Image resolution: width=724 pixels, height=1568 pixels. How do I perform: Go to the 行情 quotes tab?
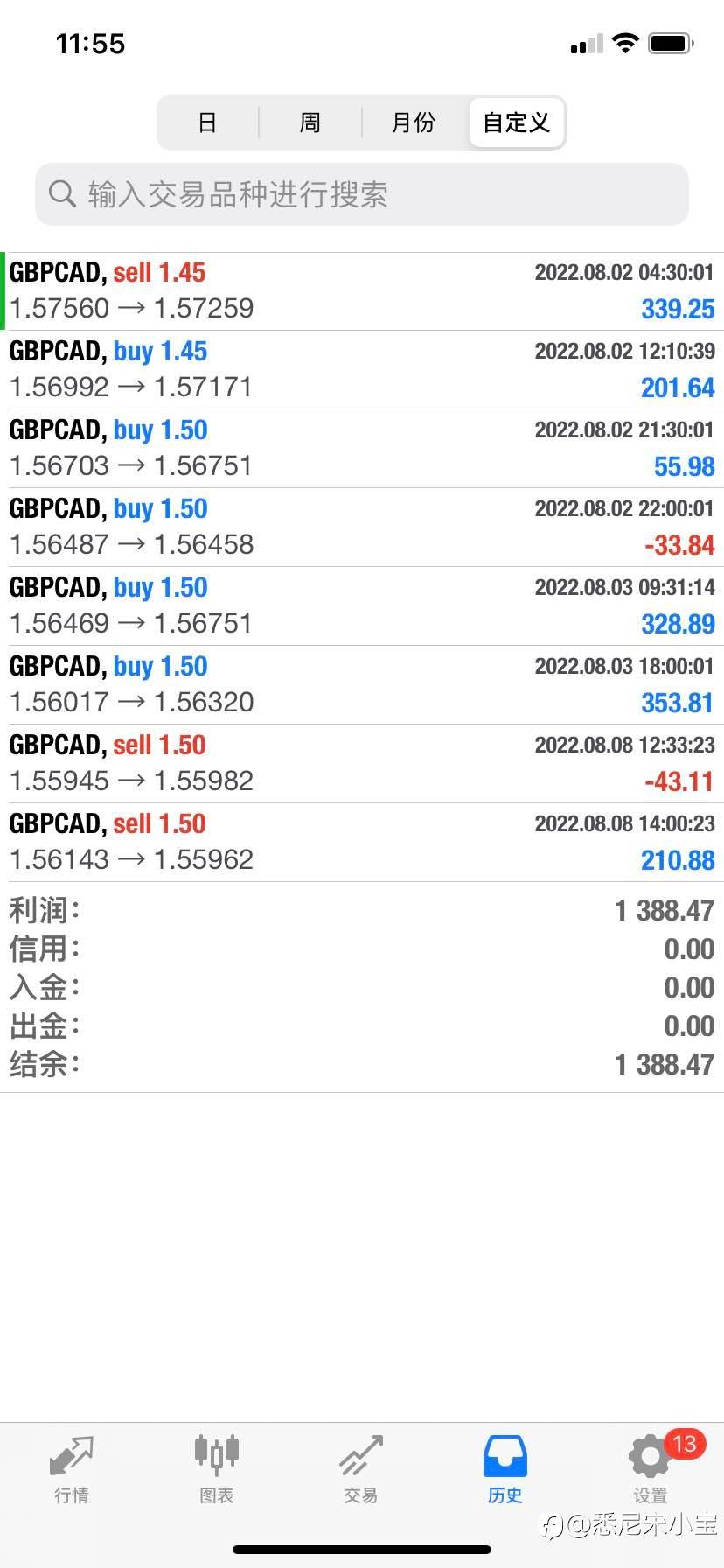pyautogui.click(x=72, y=1470)
